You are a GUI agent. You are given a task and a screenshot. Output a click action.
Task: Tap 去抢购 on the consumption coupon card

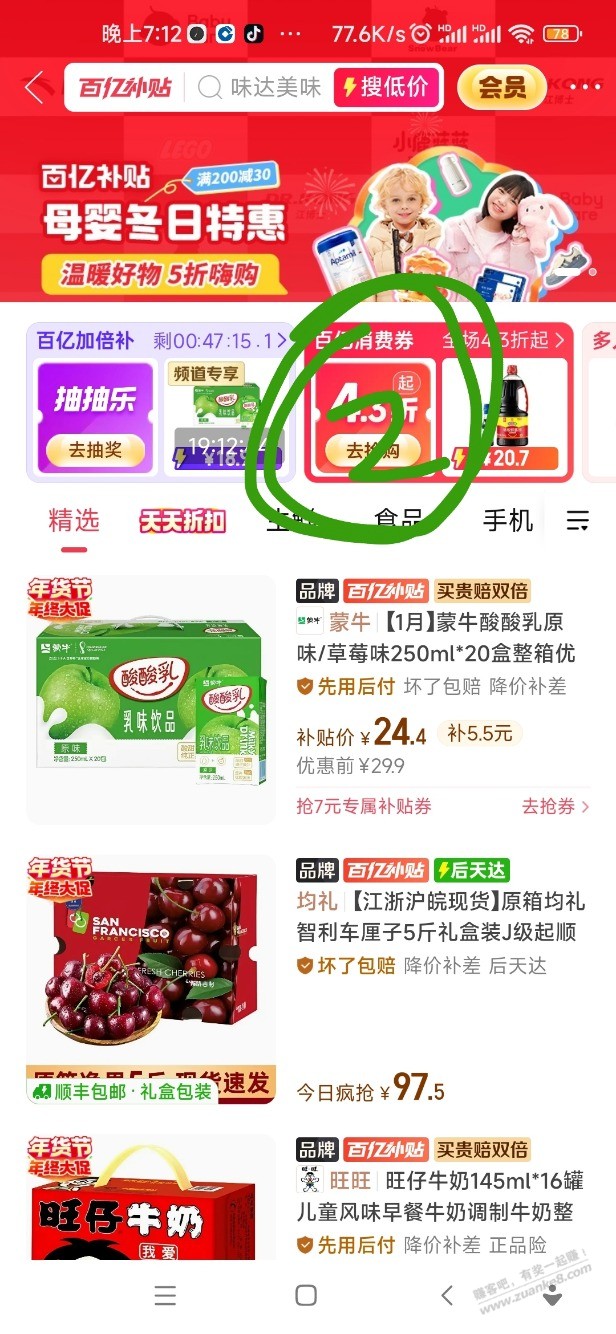click(372, 452)
